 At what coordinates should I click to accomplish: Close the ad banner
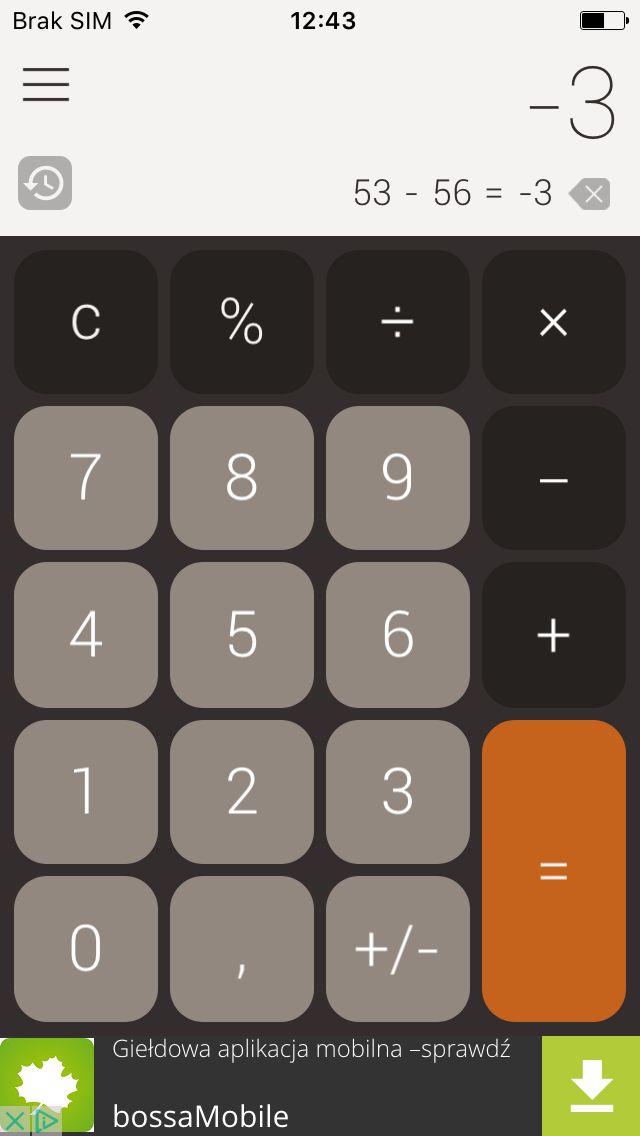pos(14,1122)
